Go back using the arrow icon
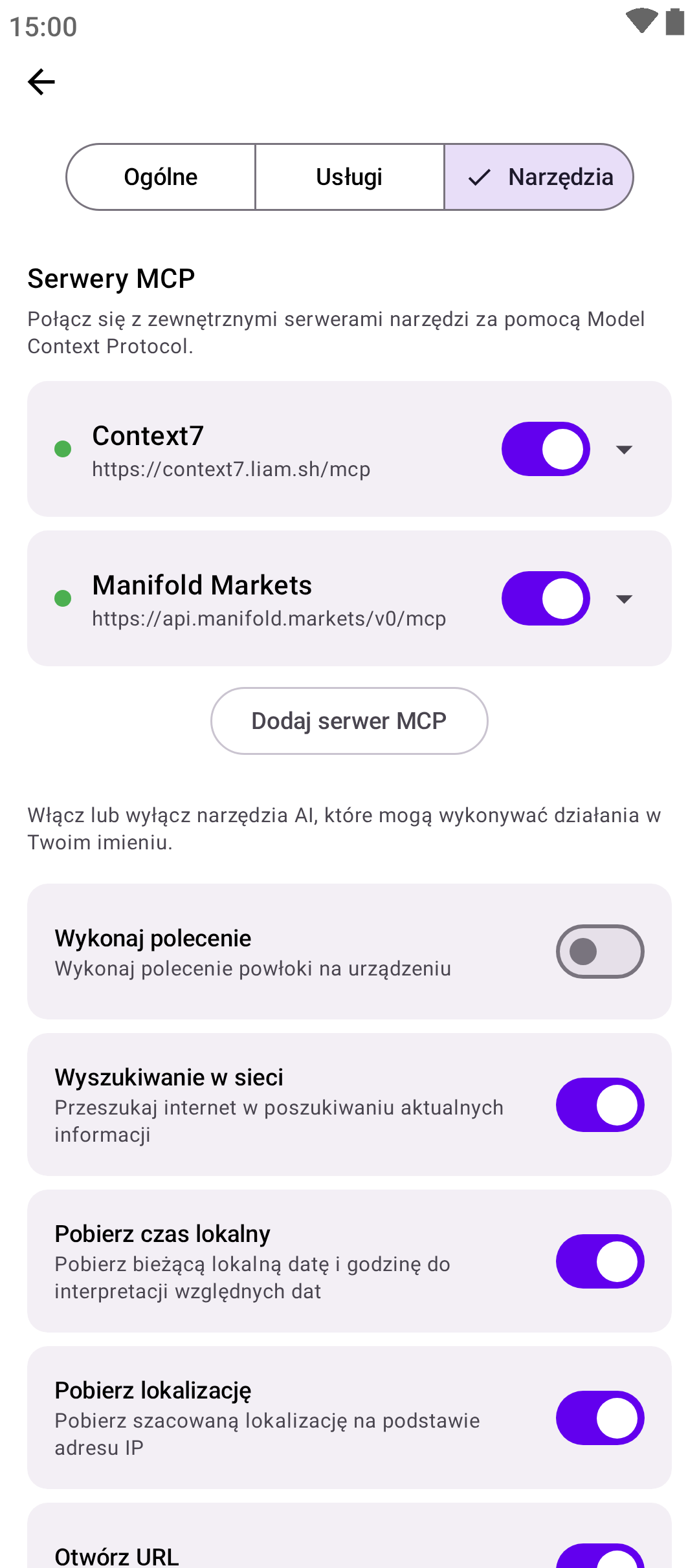Screen dimensions: 699x1568 pyautogui.click(x=41, y=82)
